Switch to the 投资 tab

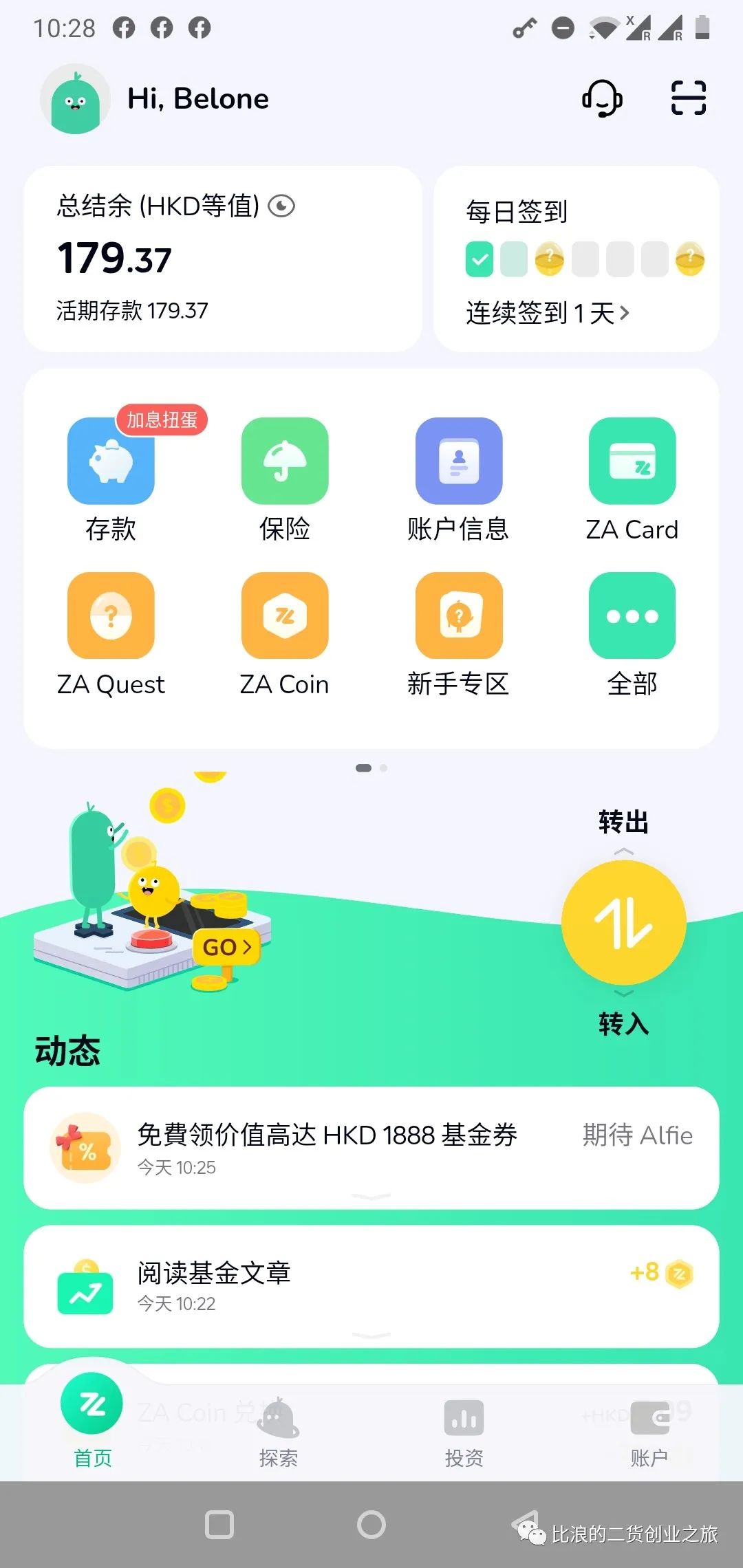pos(464,1437)
